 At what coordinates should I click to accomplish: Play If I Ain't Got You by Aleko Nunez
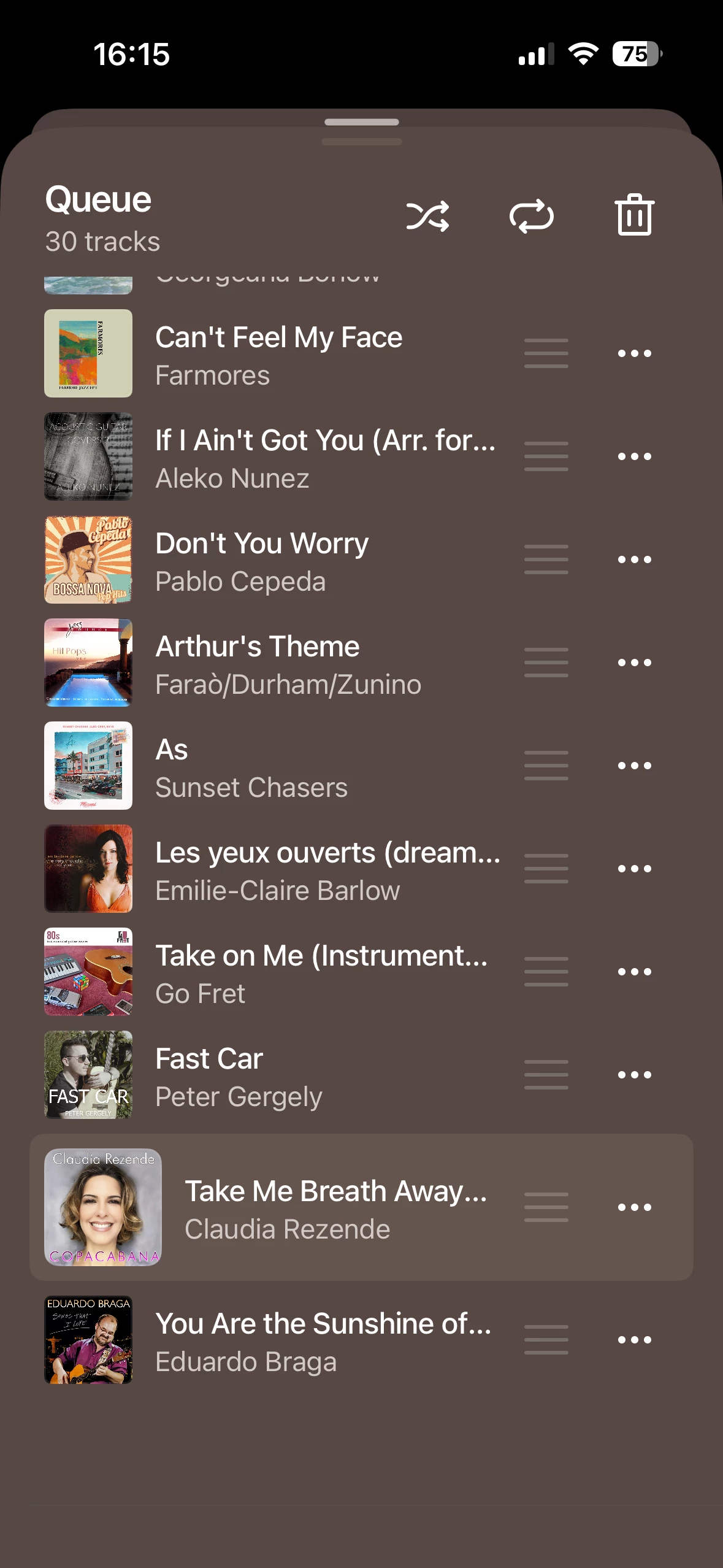(x=325, y=458)
